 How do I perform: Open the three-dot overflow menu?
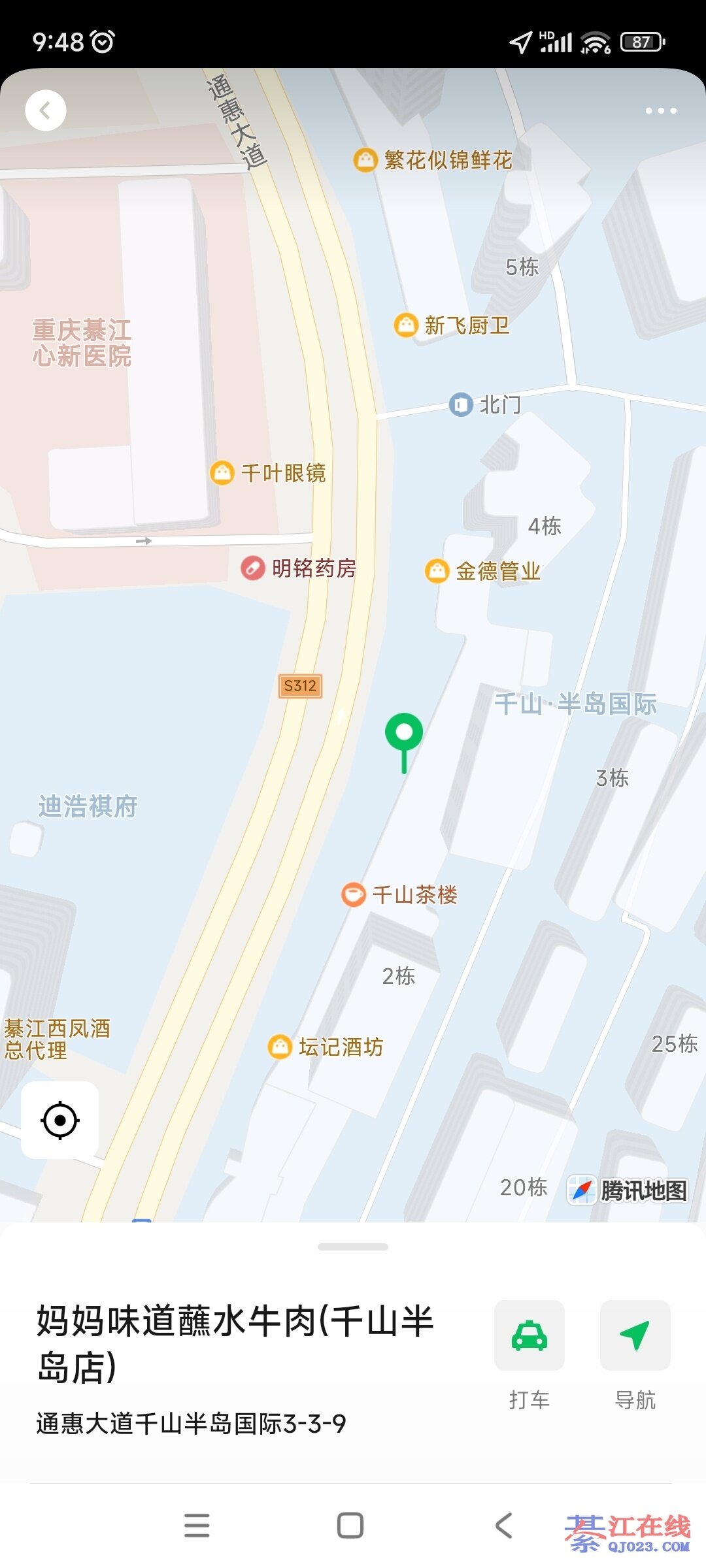coord(660,110)
